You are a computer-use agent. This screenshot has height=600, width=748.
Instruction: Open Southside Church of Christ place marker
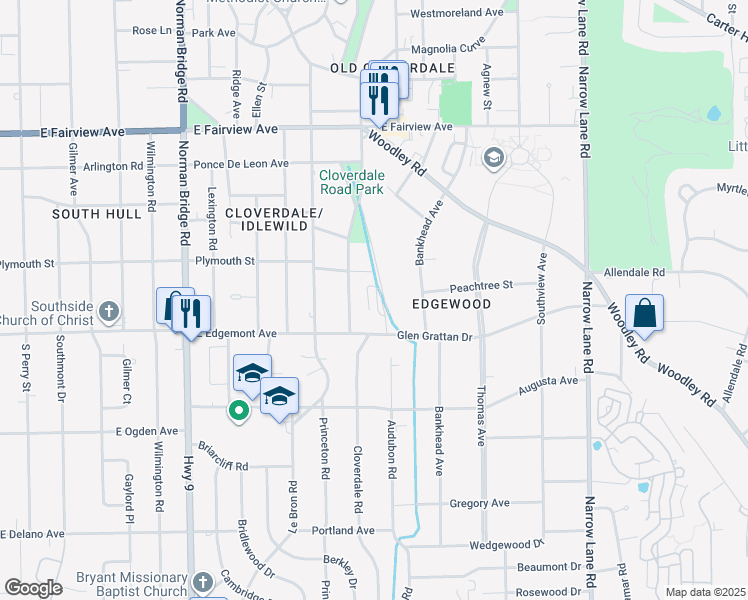tap(109, 312)
